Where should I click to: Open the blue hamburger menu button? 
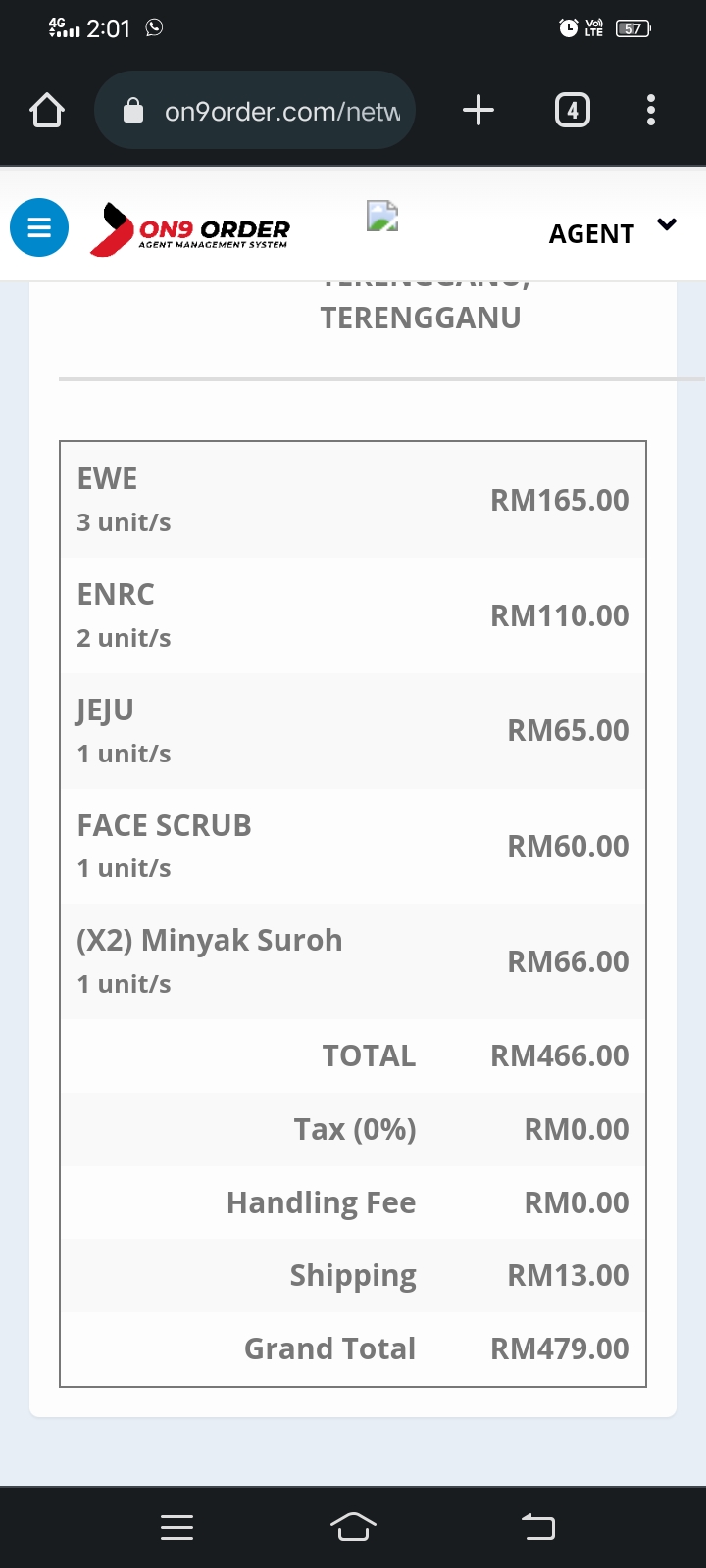coord(39,227)
